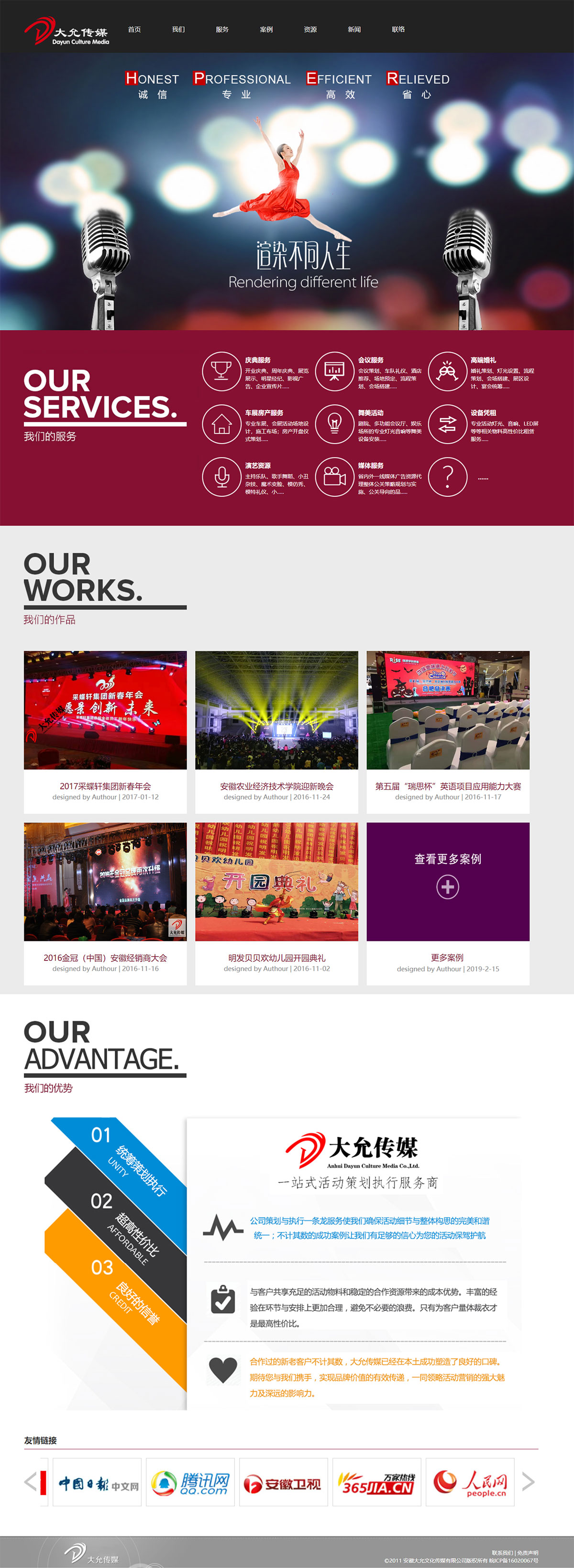This screenshot has height=1568, width=574.
Task: Select the 会议服务 service icon
Action: [x=334, y=371]
